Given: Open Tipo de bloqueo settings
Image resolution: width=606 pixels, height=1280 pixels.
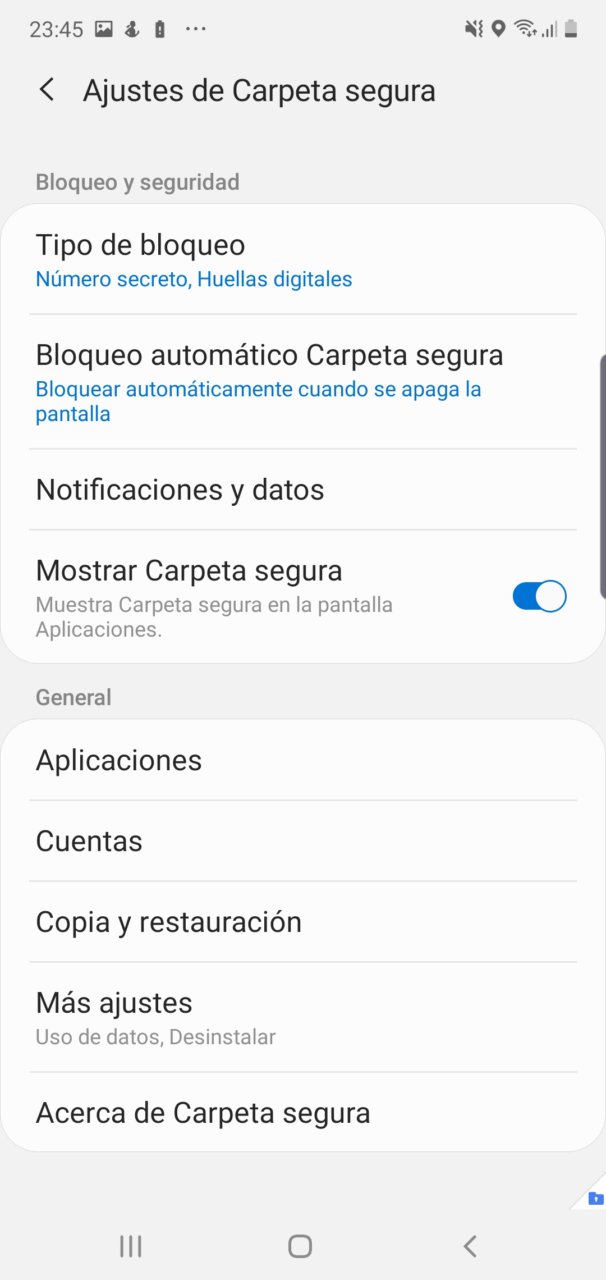Looking at the screenshot, I should [303, 260].
